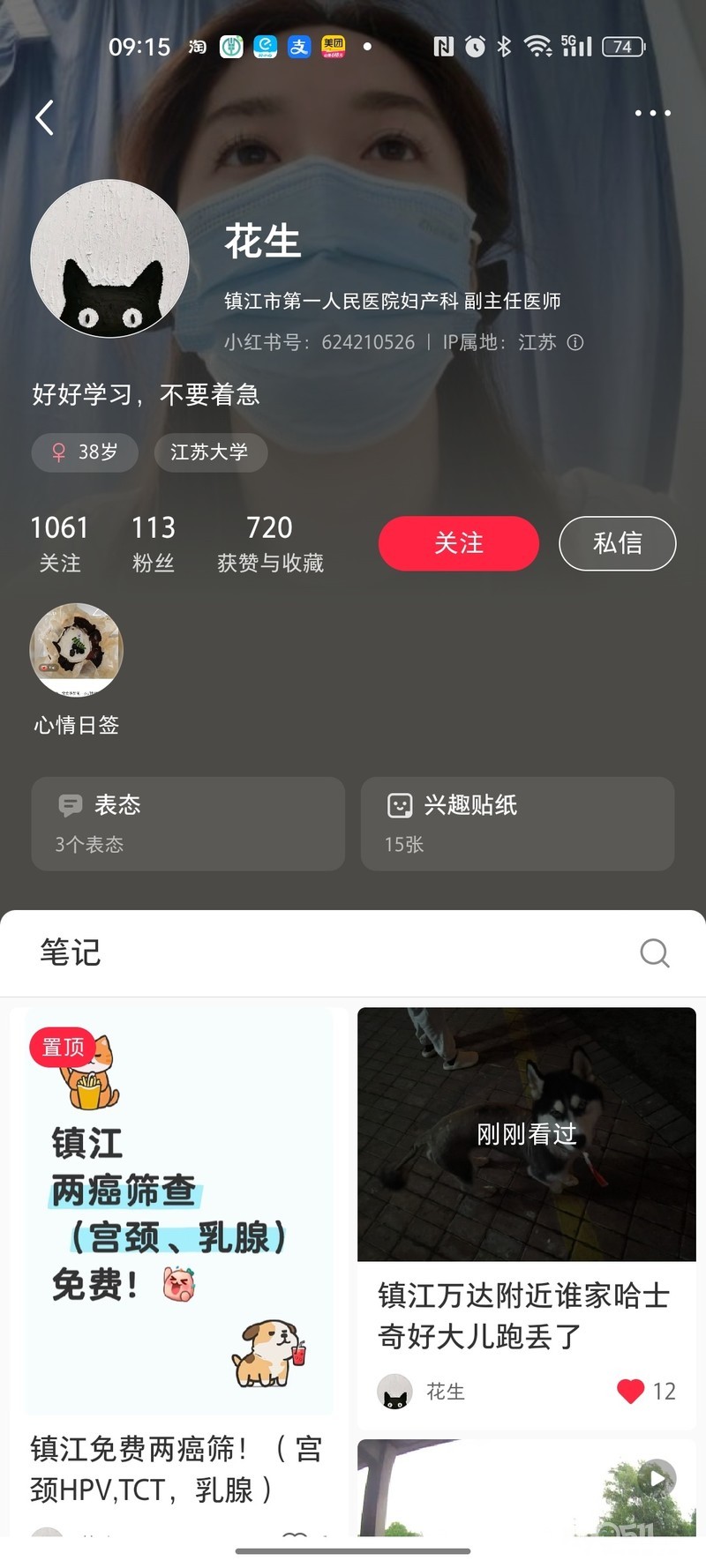Like the 哈士奇 note with the heart

631,1391
